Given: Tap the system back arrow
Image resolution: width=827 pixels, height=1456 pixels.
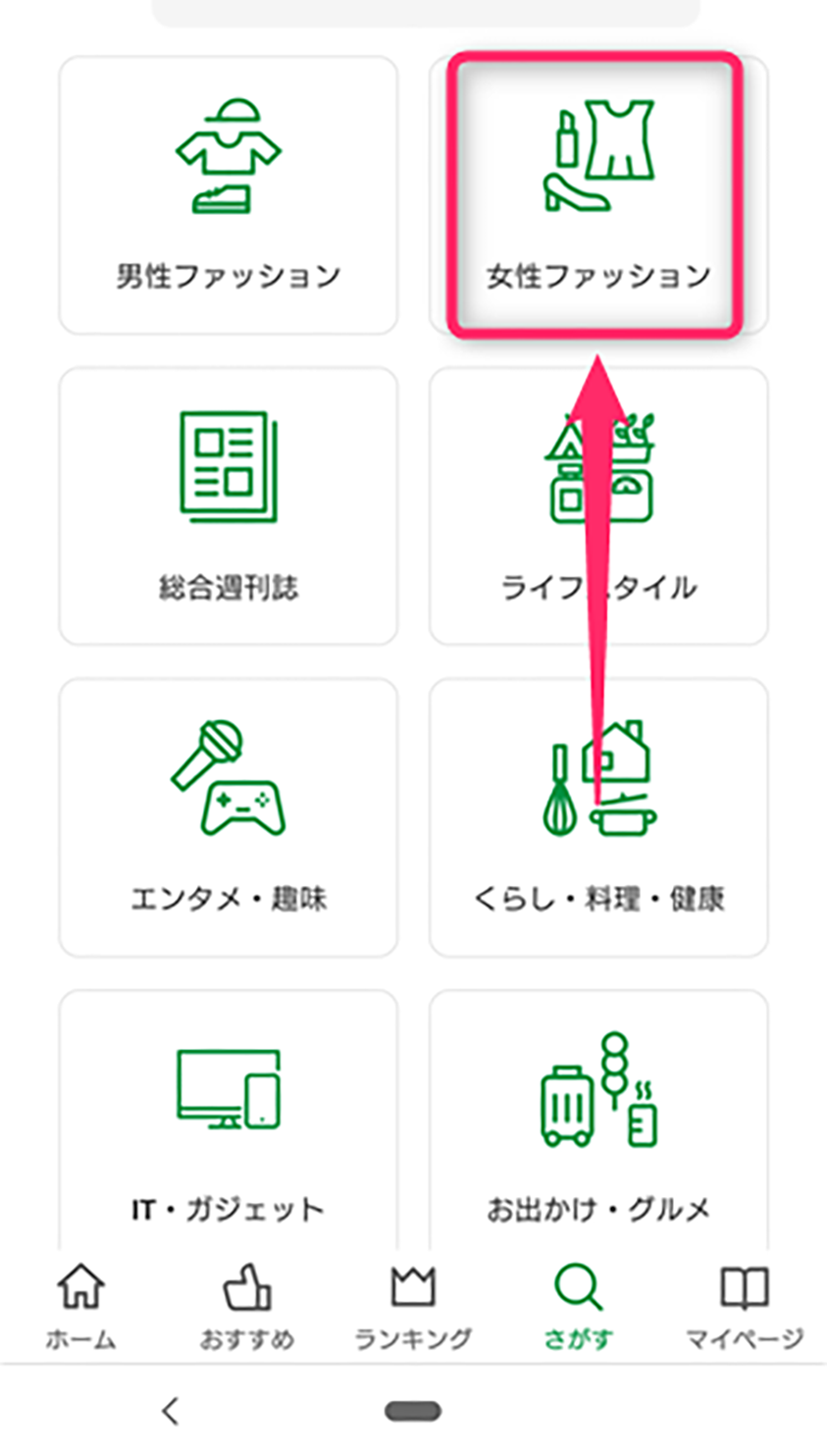Looking at the screenshot, I should click(171, 1411).
